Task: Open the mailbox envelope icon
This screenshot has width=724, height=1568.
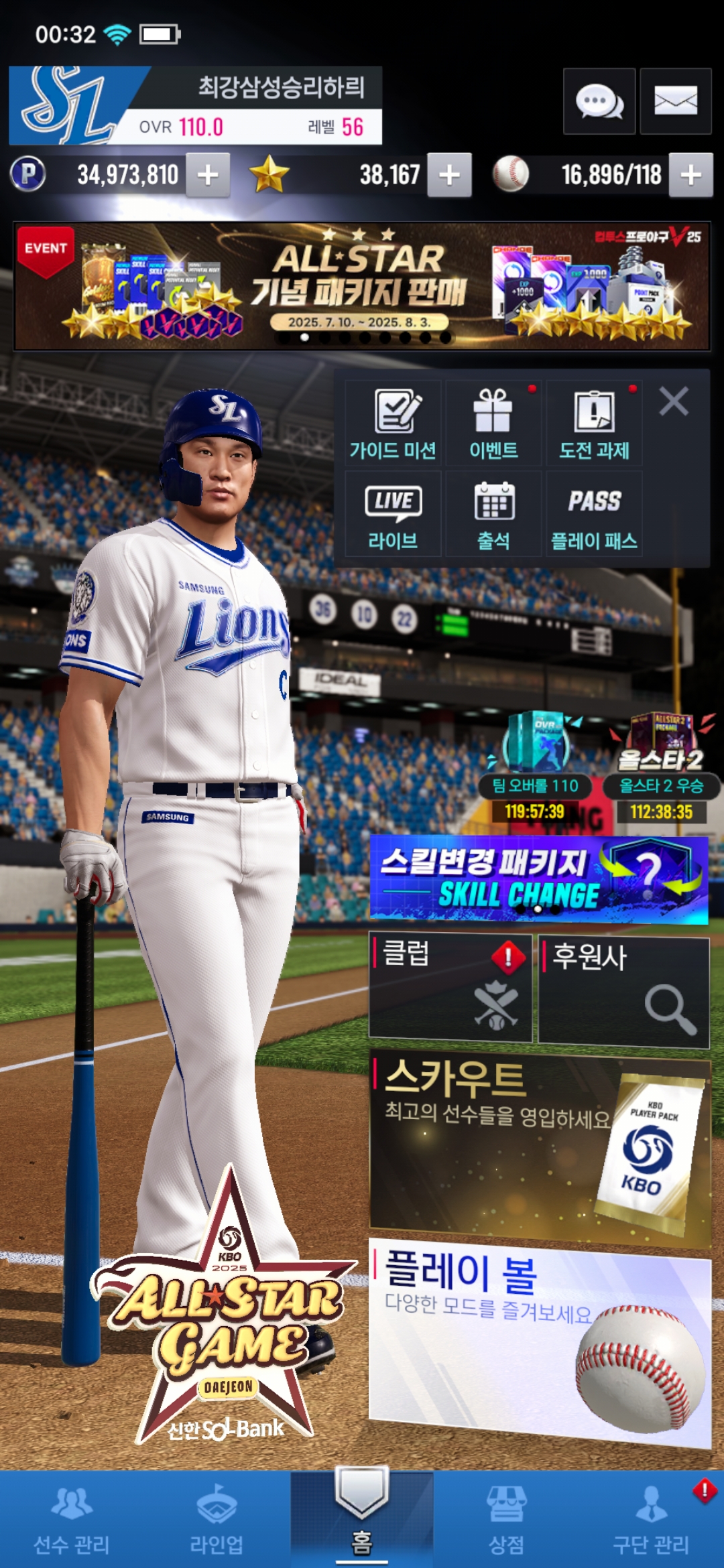Action: 675,101
